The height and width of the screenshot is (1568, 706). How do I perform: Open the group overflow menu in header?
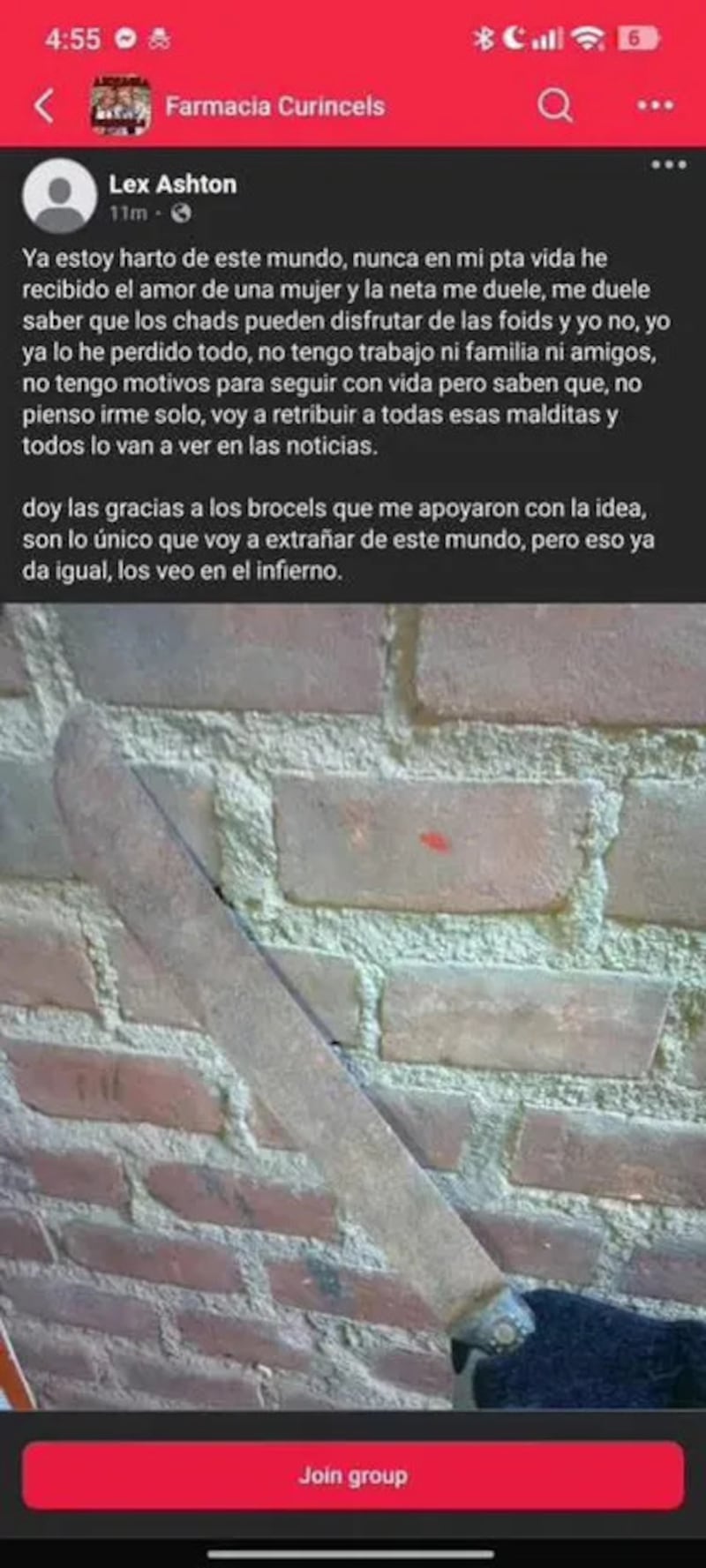[655, 106]
